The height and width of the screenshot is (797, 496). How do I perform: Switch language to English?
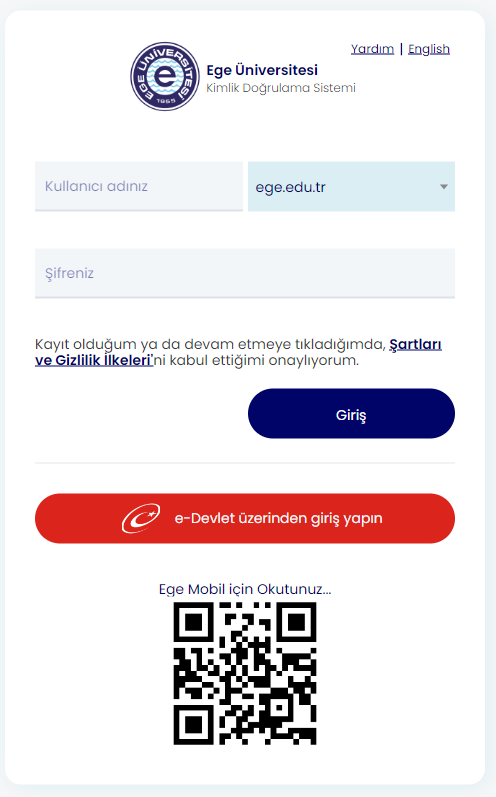[x=429, y=49]
